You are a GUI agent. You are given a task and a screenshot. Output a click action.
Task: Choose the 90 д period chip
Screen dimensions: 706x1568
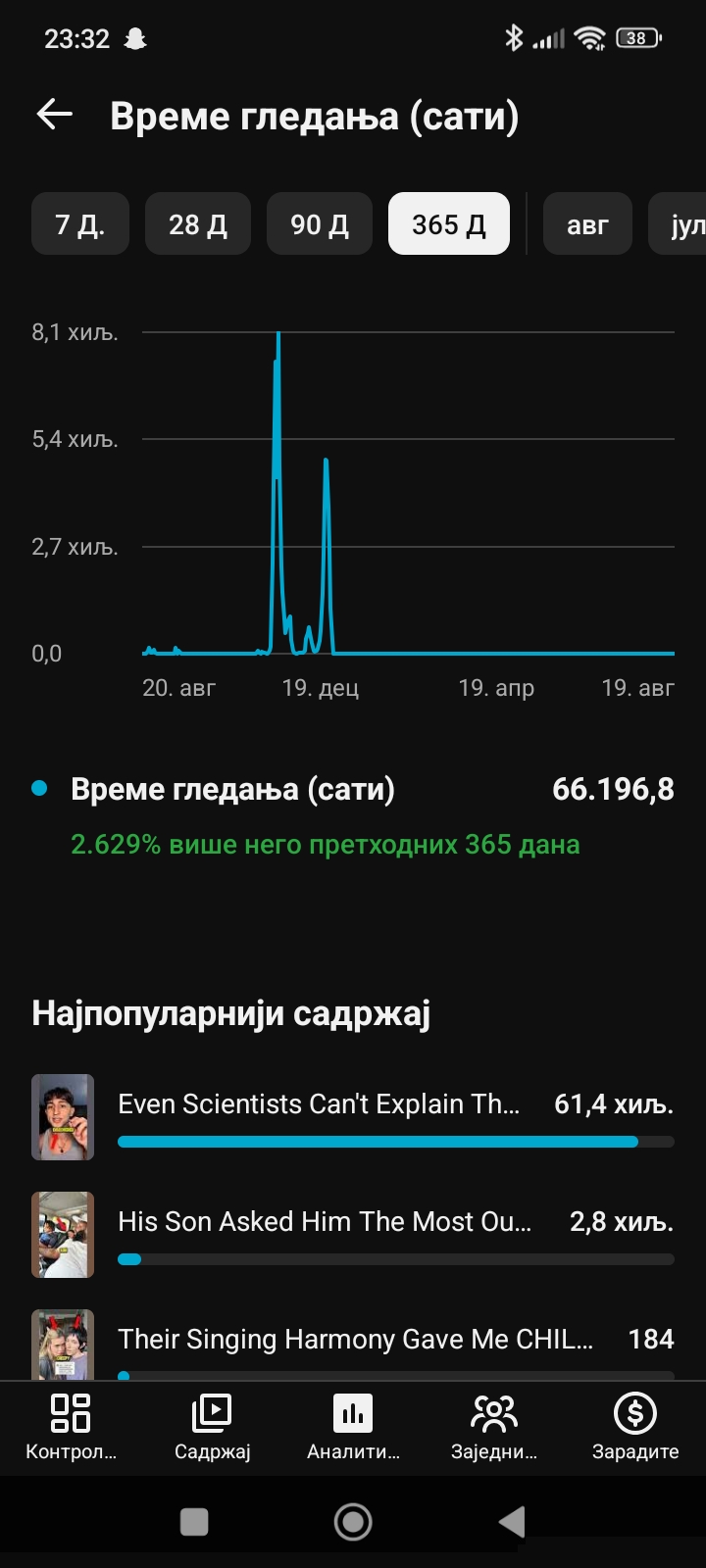click(x=320, y=224)
